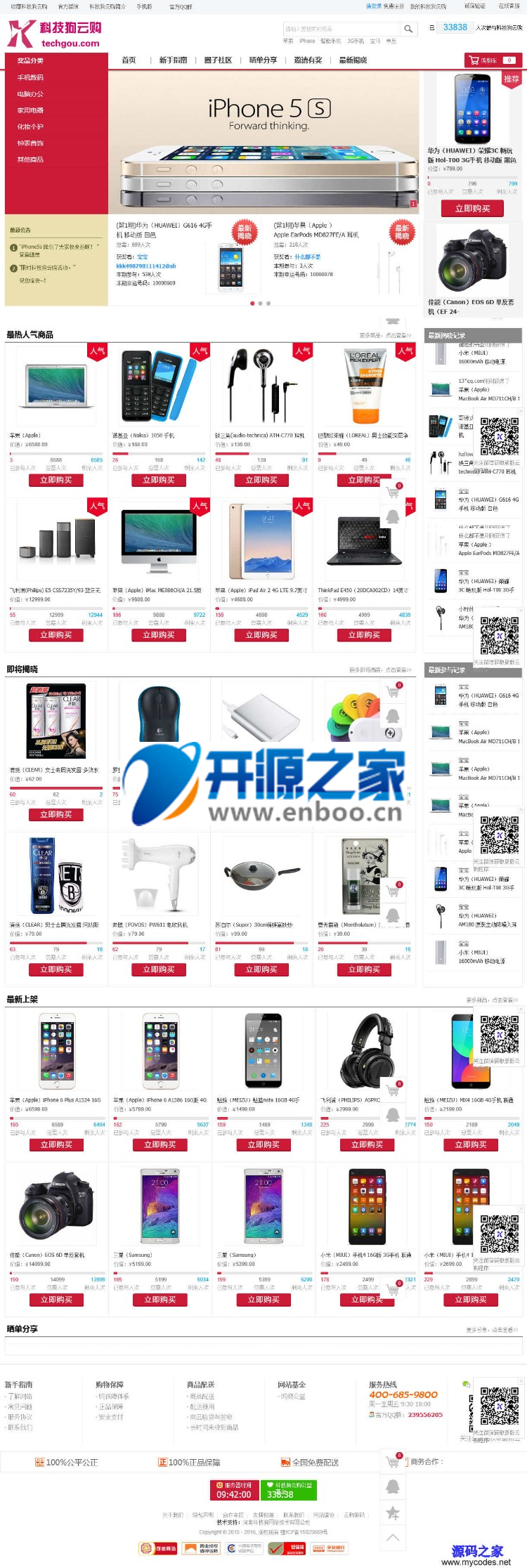Screen dimensions: 527x1568
Task: Tap the back-to-top arrow
Action: tap(393, 1538)
